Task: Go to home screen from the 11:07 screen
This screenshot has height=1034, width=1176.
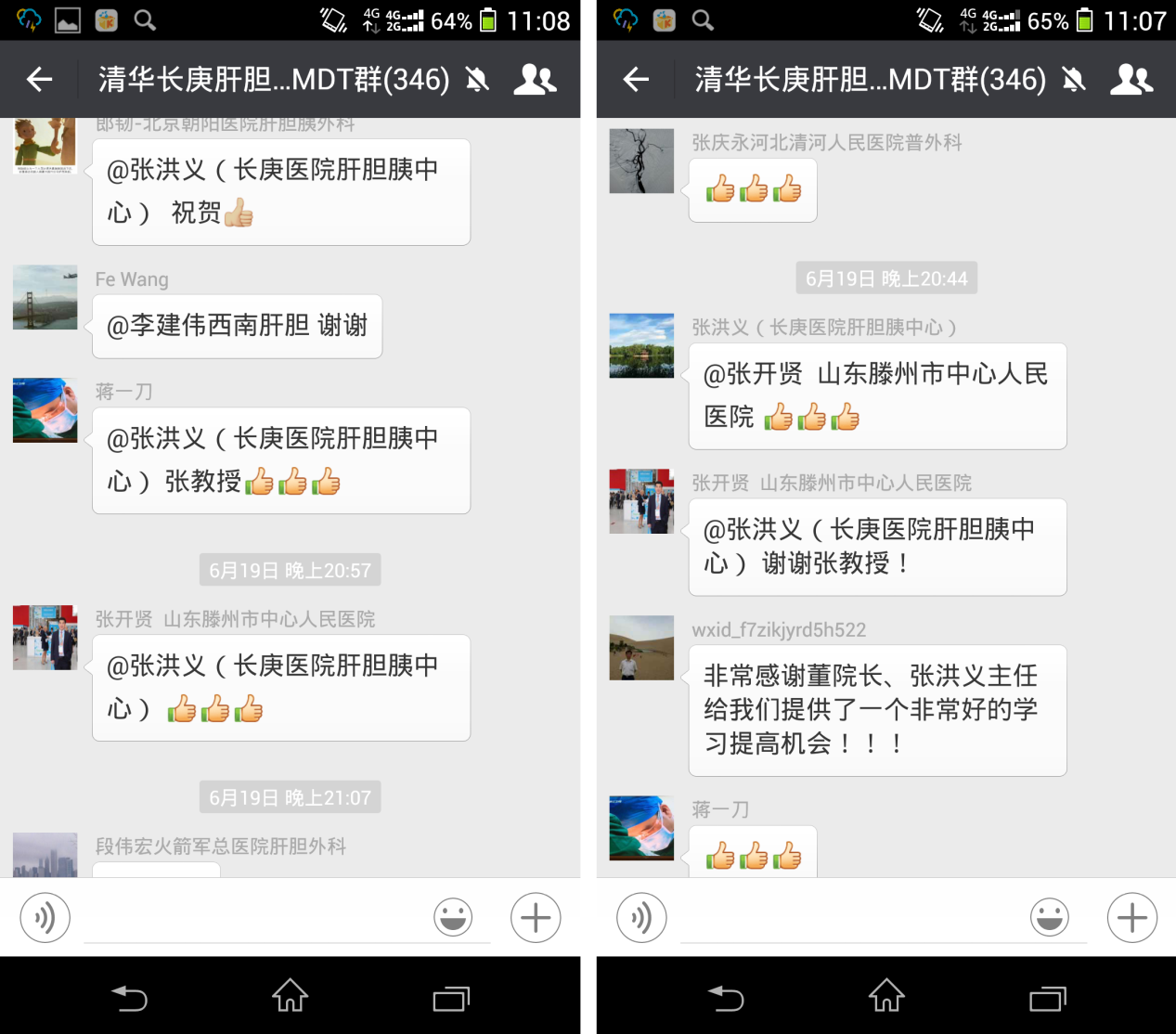Action: point(886,997)
